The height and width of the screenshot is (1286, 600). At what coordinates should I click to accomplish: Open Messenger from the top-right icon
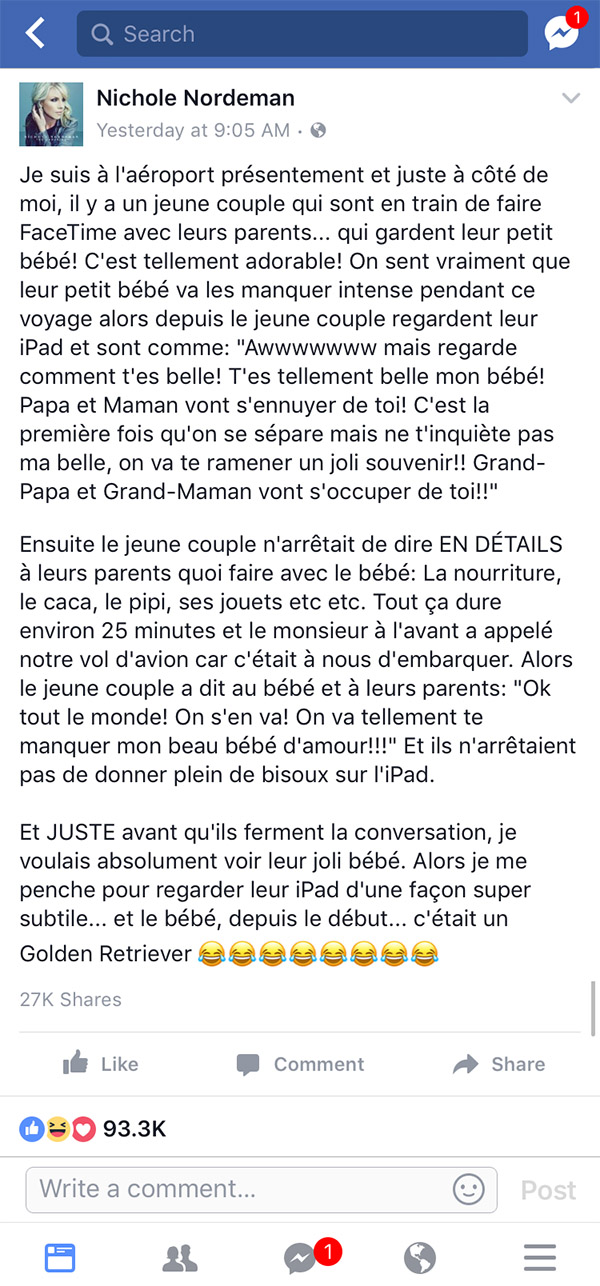[x=562, y=33]
